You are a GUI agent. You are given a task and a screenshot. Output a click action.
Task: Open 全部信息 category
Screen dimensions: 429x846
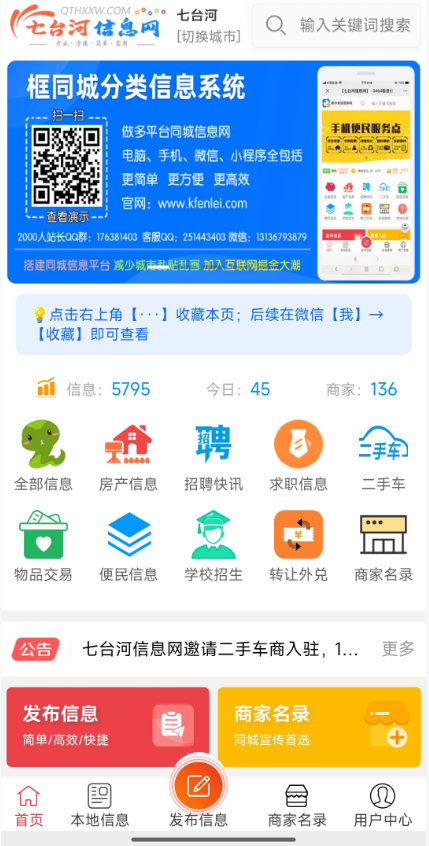43,455
